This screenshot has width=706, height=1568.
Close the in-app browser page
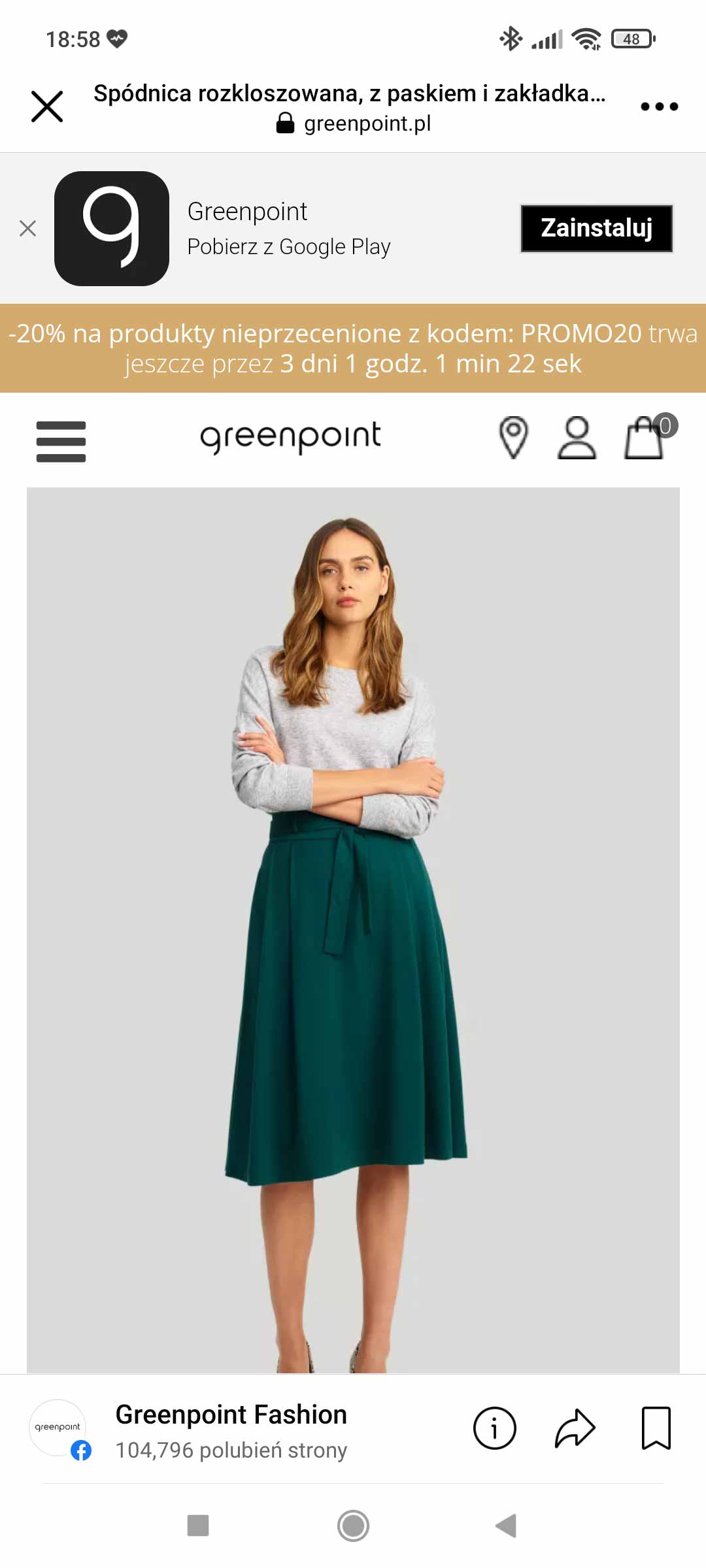coord(47,106)
